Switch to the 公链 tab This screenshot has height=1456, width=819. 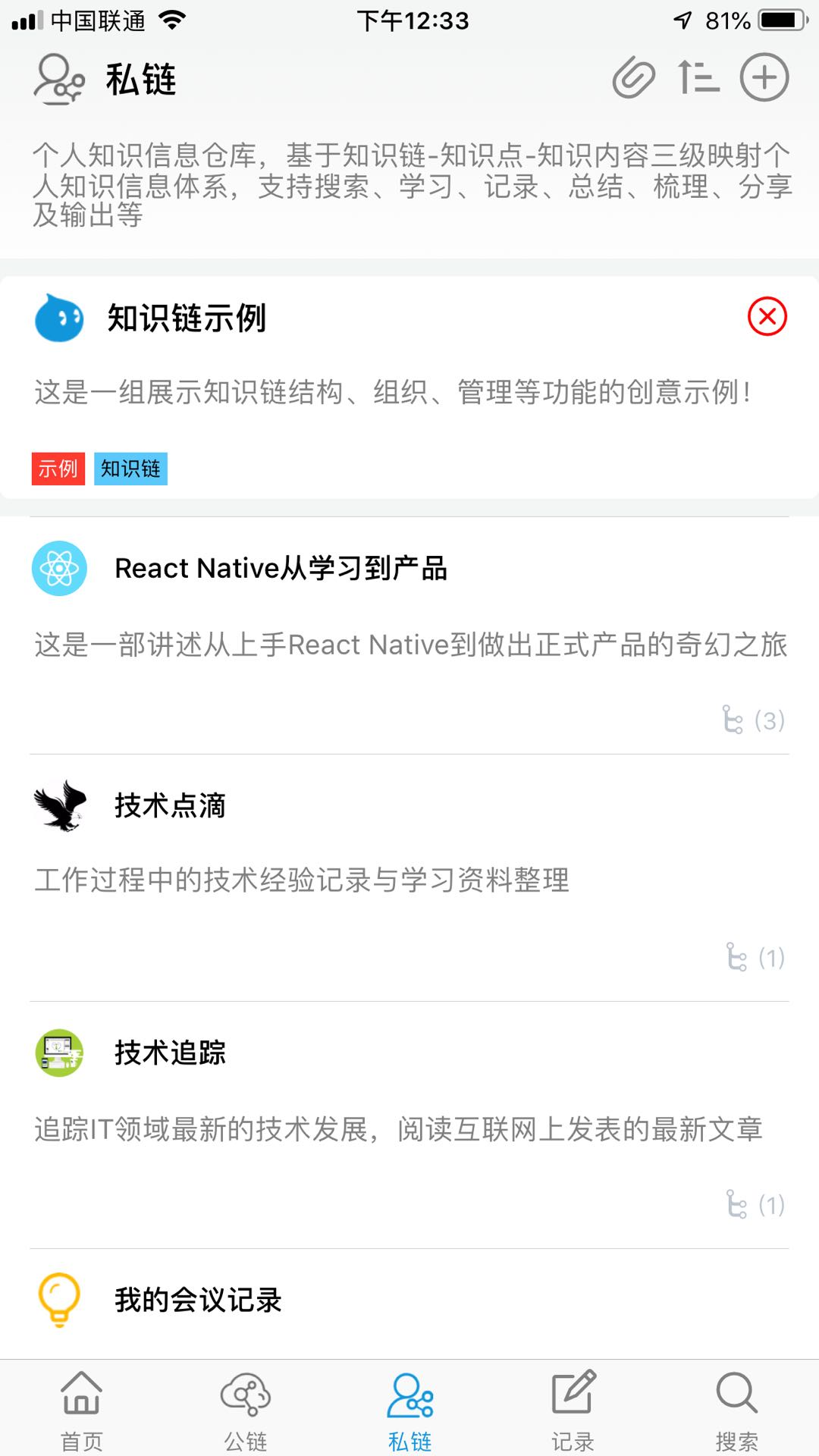pos(245,1410)
